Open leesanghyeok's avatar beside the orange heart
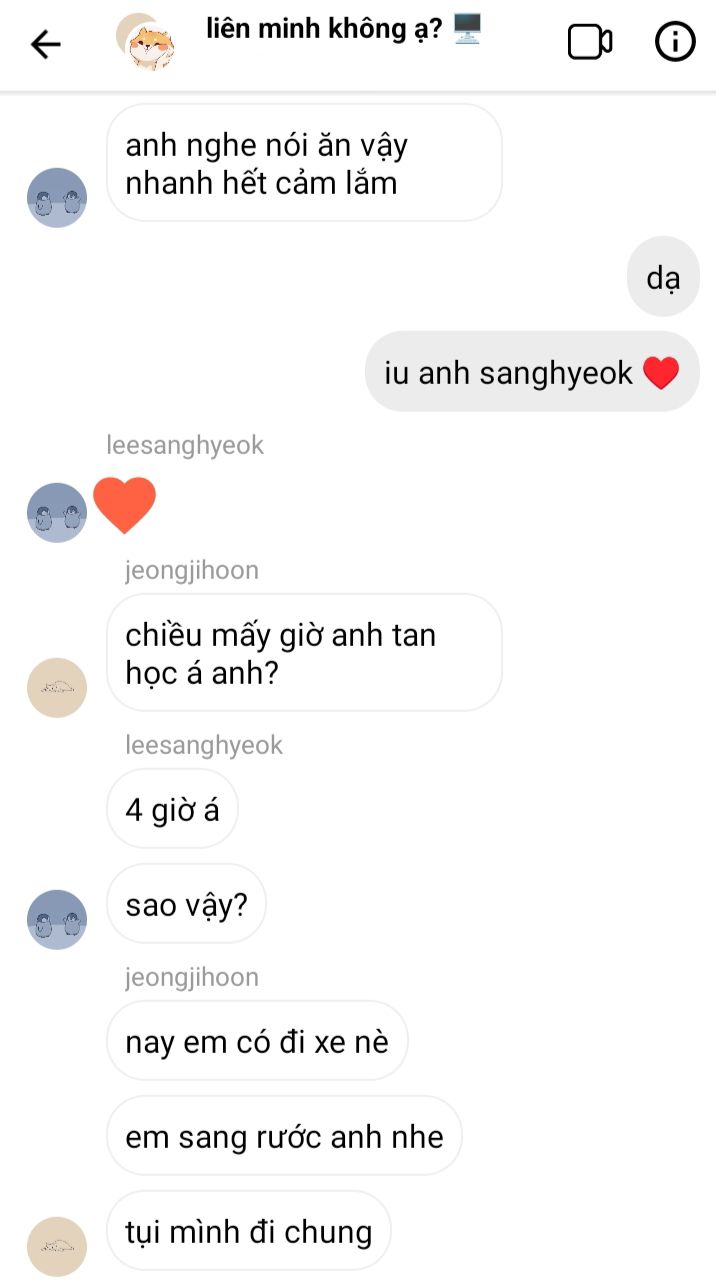 click(57, 513)
